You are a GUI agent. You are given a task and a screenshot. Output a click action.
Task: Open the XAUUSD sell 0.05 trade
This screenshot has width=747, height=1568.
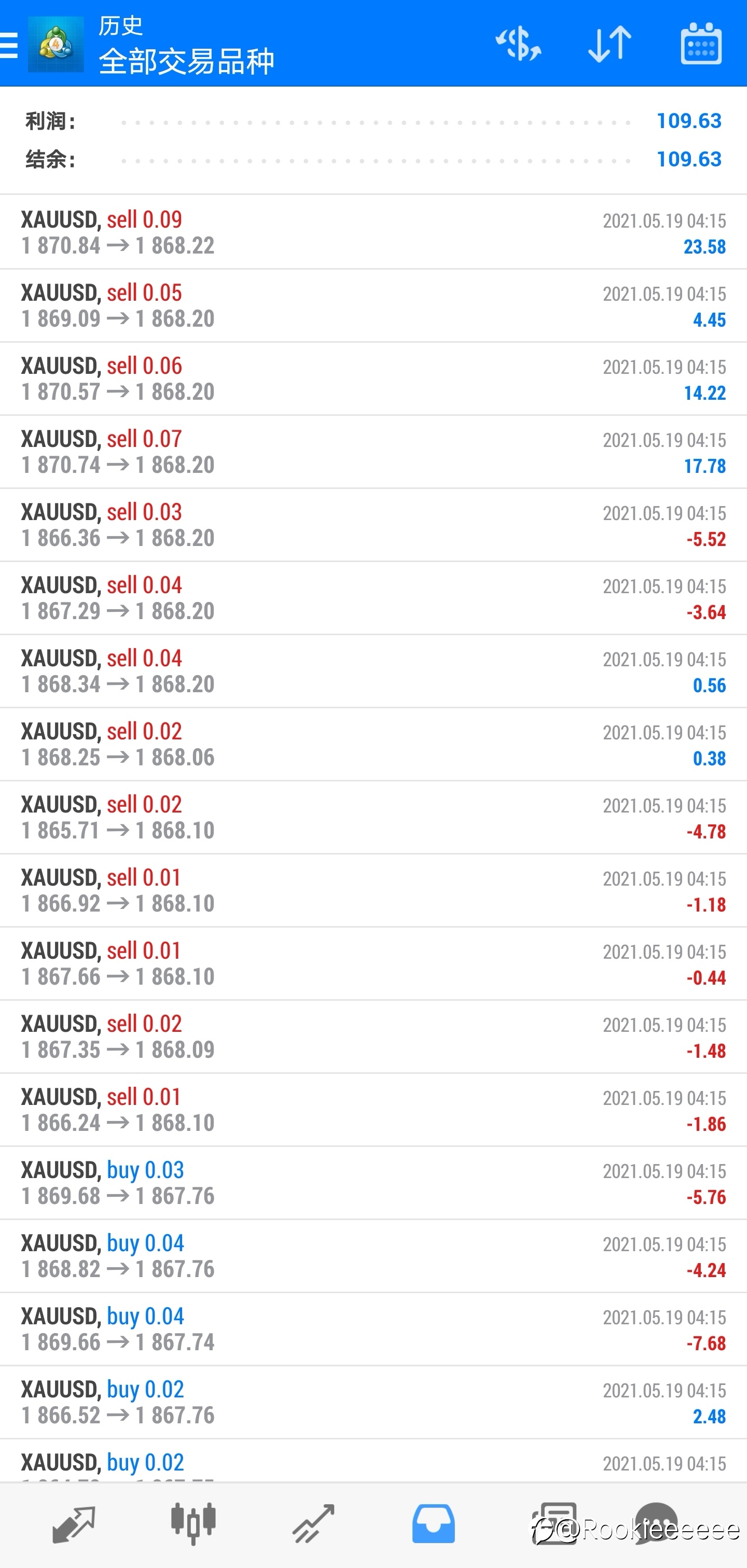[x=373, y=305]
